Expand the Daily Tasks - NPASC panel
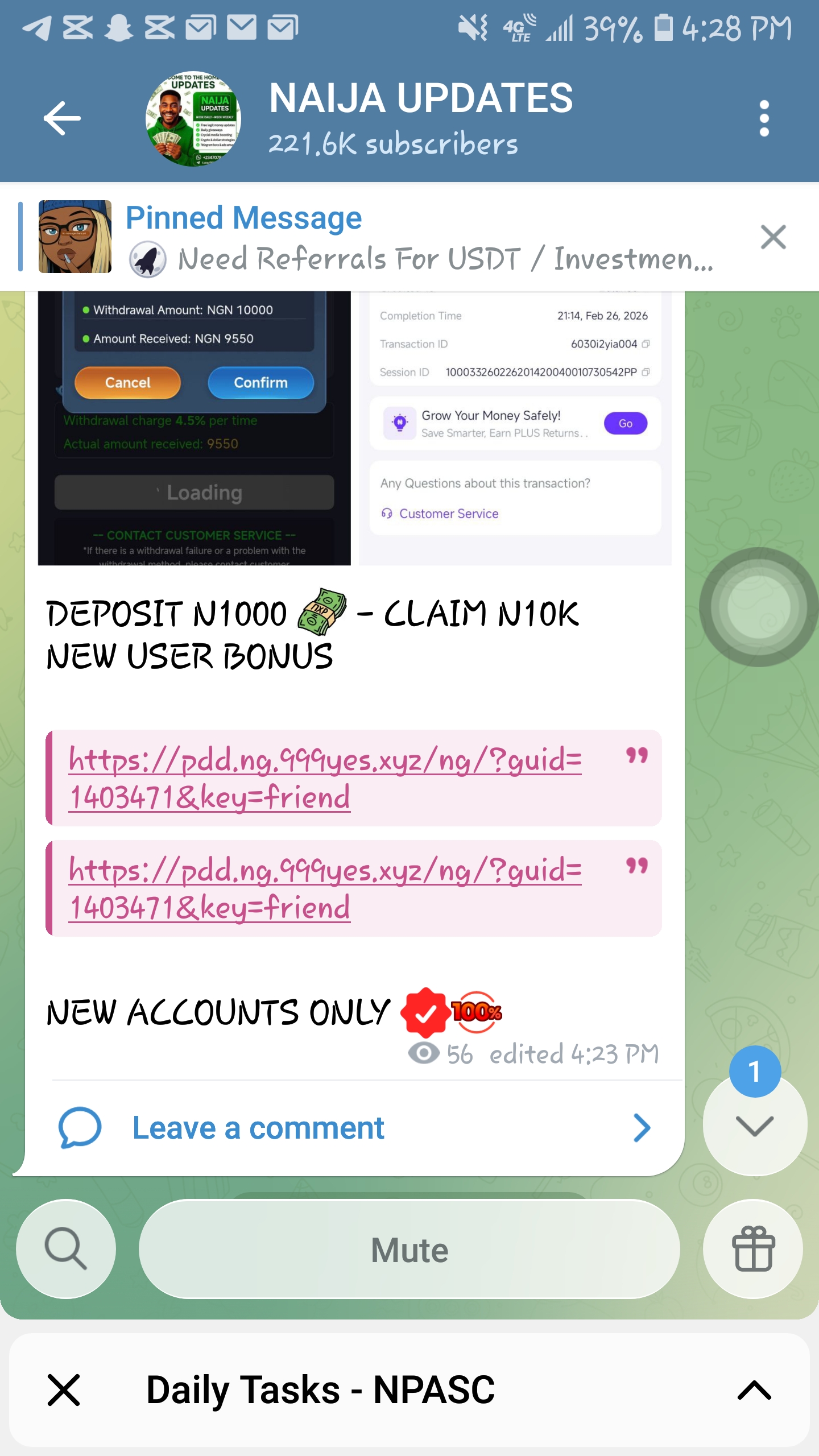The width and height of the screenshot is (819, 1456). tap(754, 1390)
